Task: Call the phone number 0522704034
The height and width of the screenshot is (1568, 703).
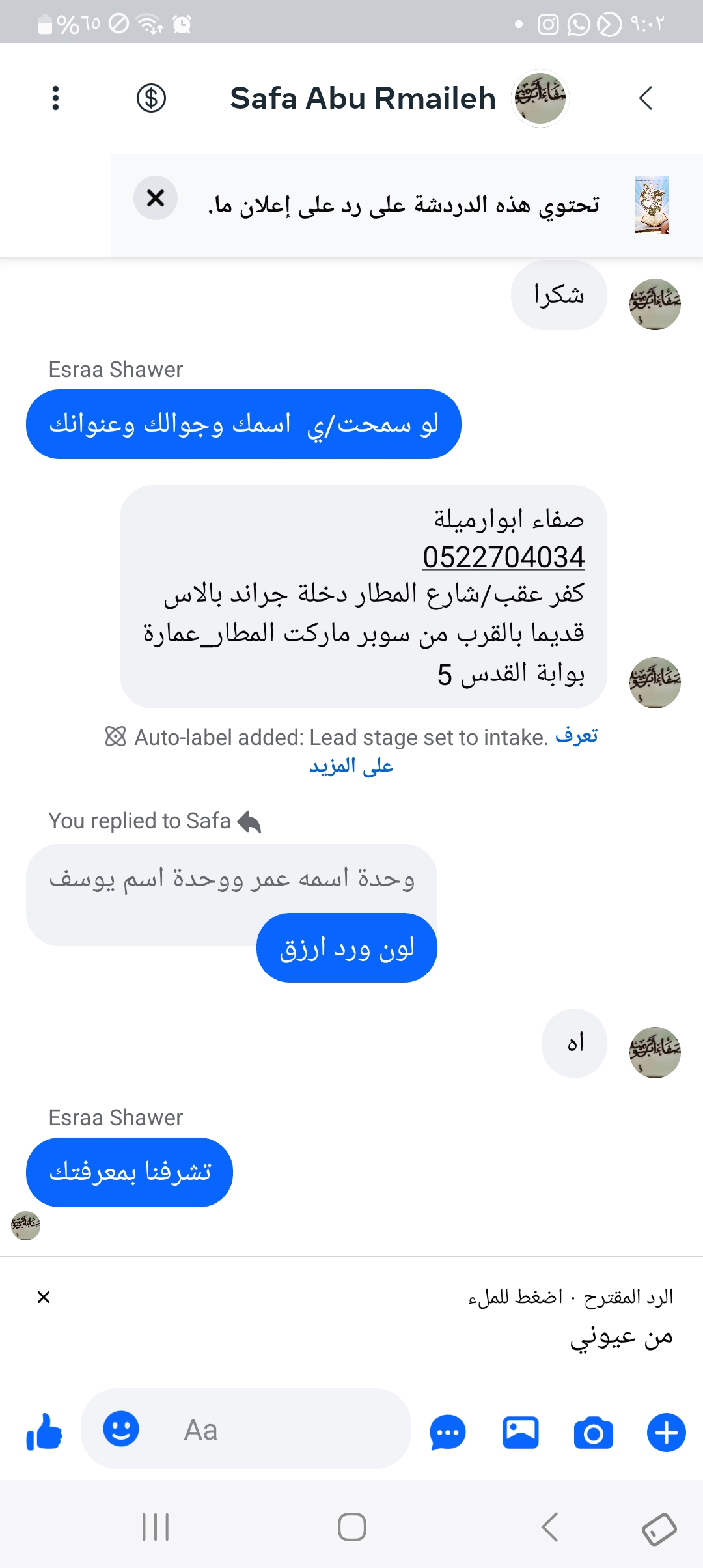Action: (503, 557)
